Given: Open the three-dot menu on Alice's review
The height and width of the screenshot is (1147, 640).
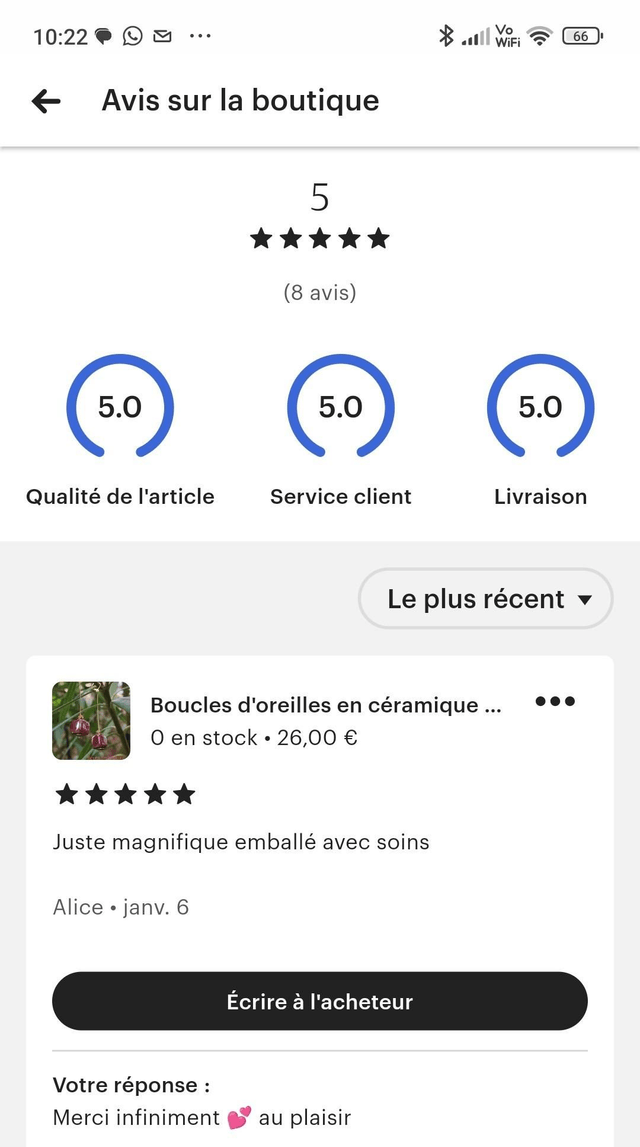Looking at the screenshot, I should [555, 701].
